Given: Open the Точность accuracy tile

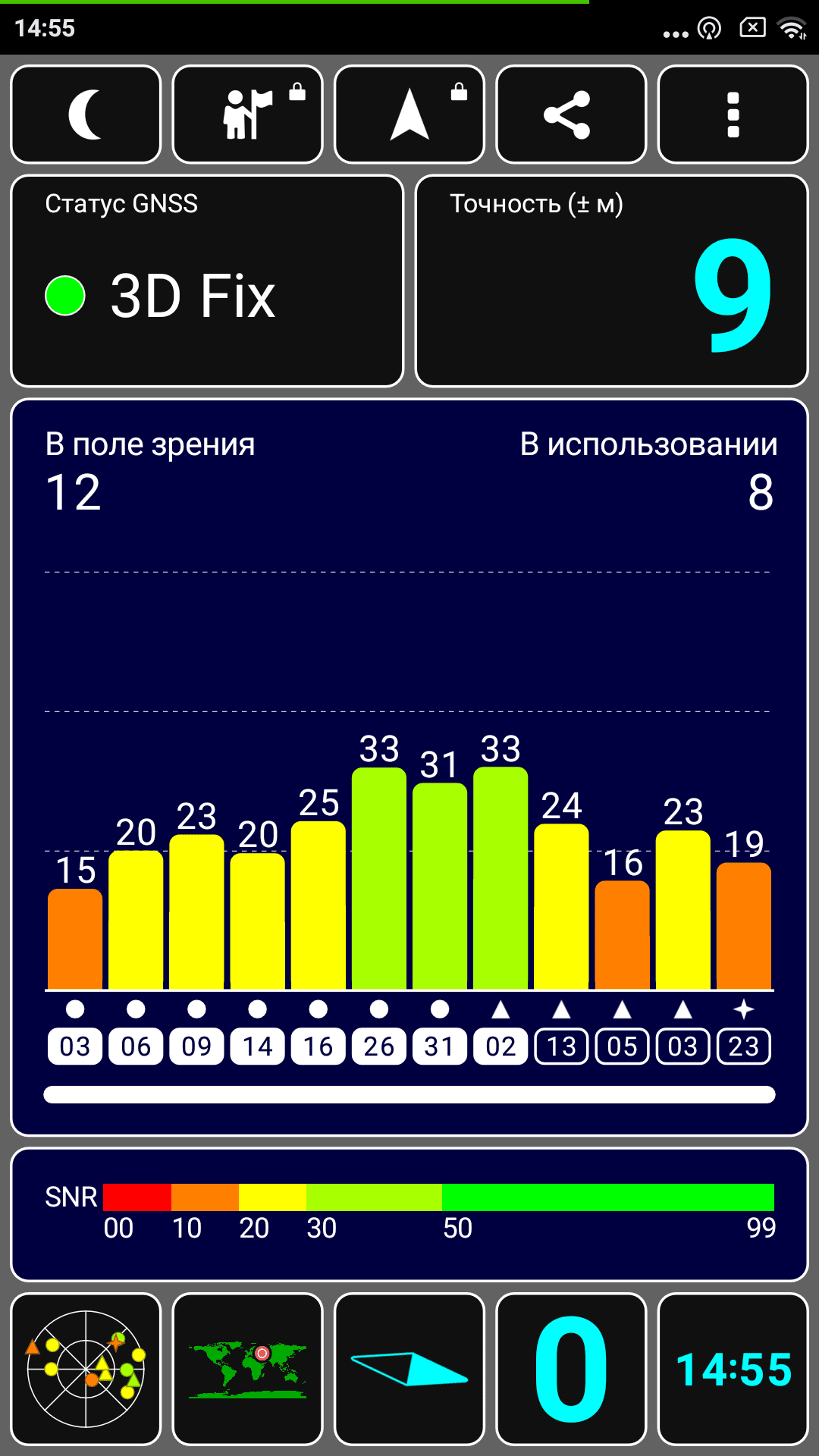Looking at the screenshot, I should (611, 281).
